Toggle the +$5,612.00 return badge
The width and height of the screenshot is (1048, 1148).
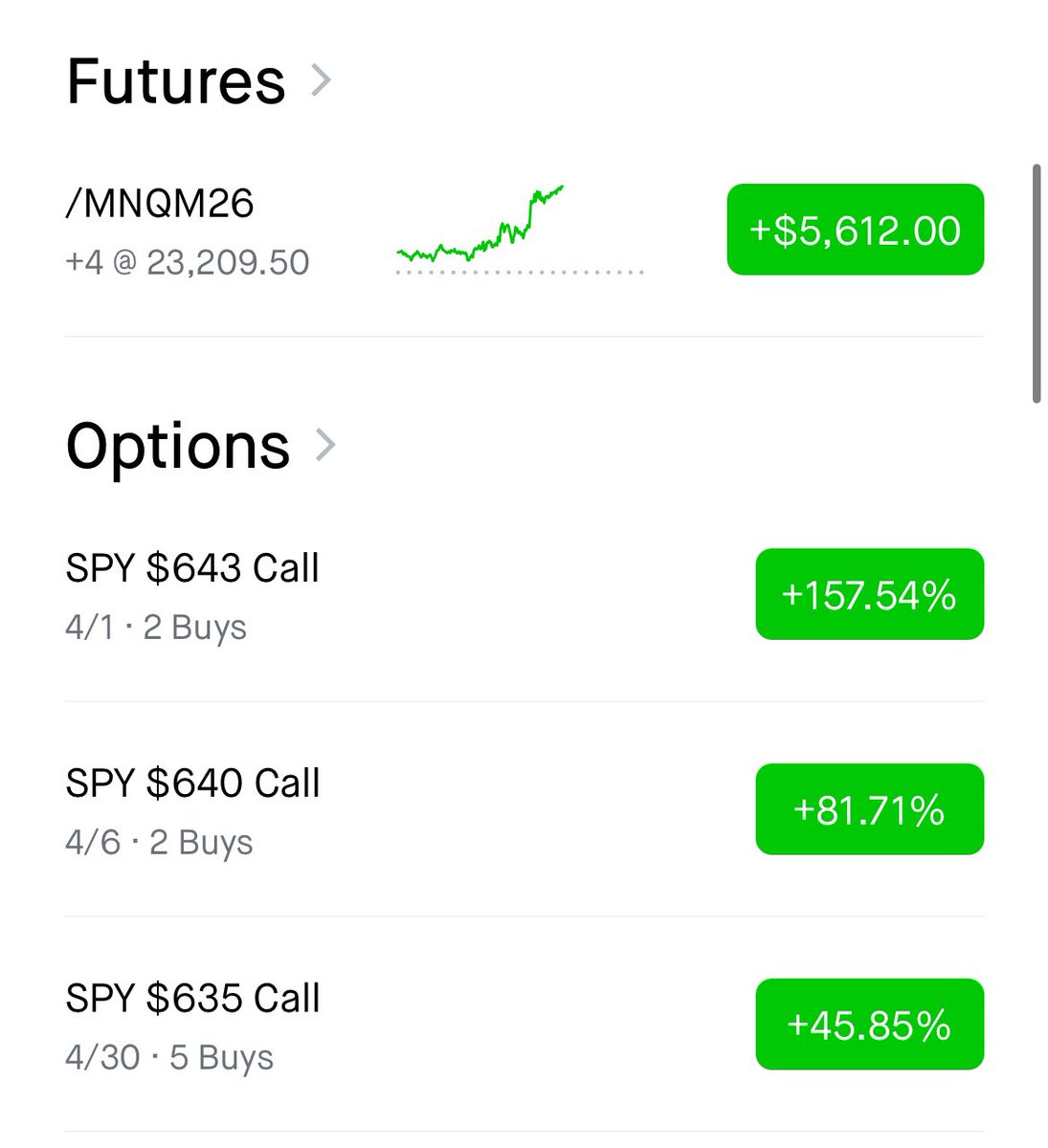pos(855,231)
